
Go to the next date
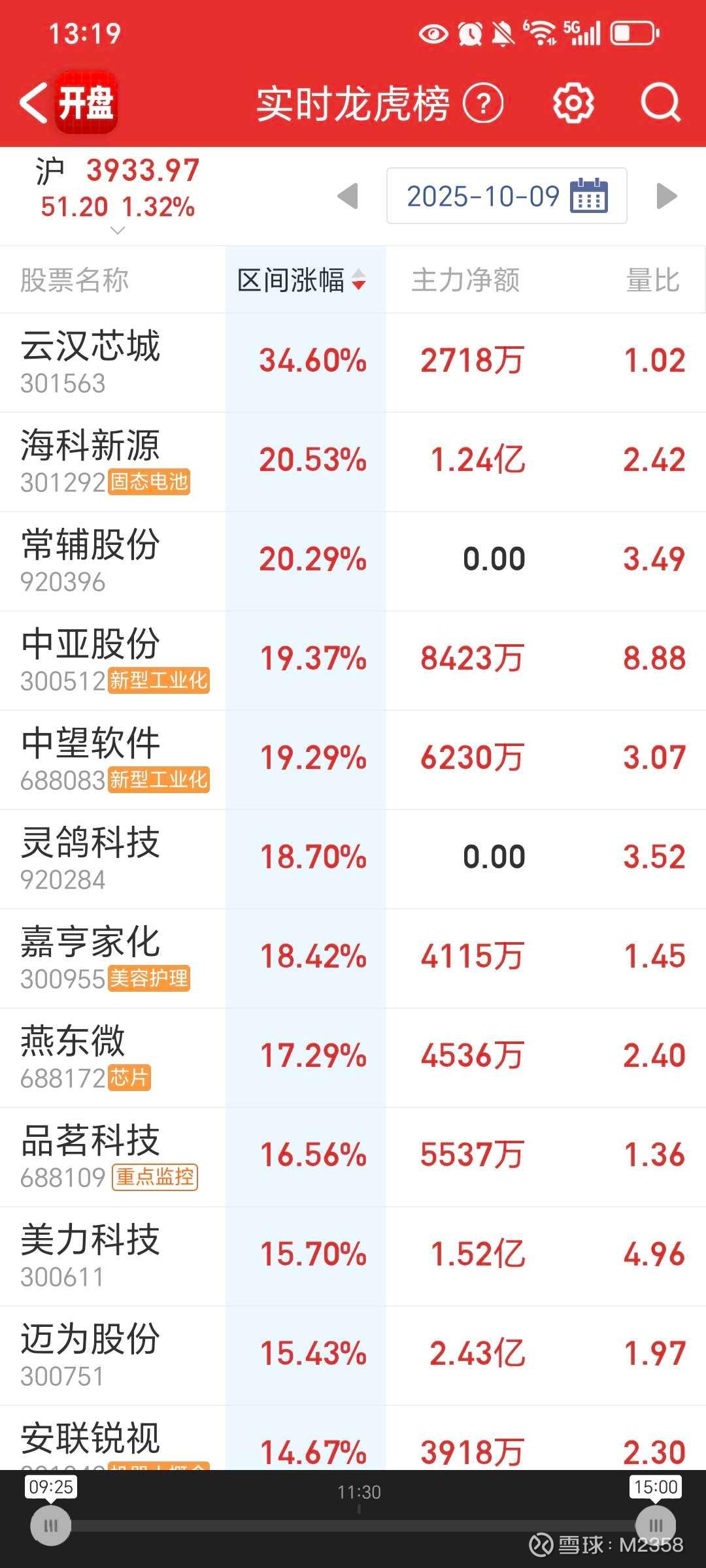pos(666,196)
